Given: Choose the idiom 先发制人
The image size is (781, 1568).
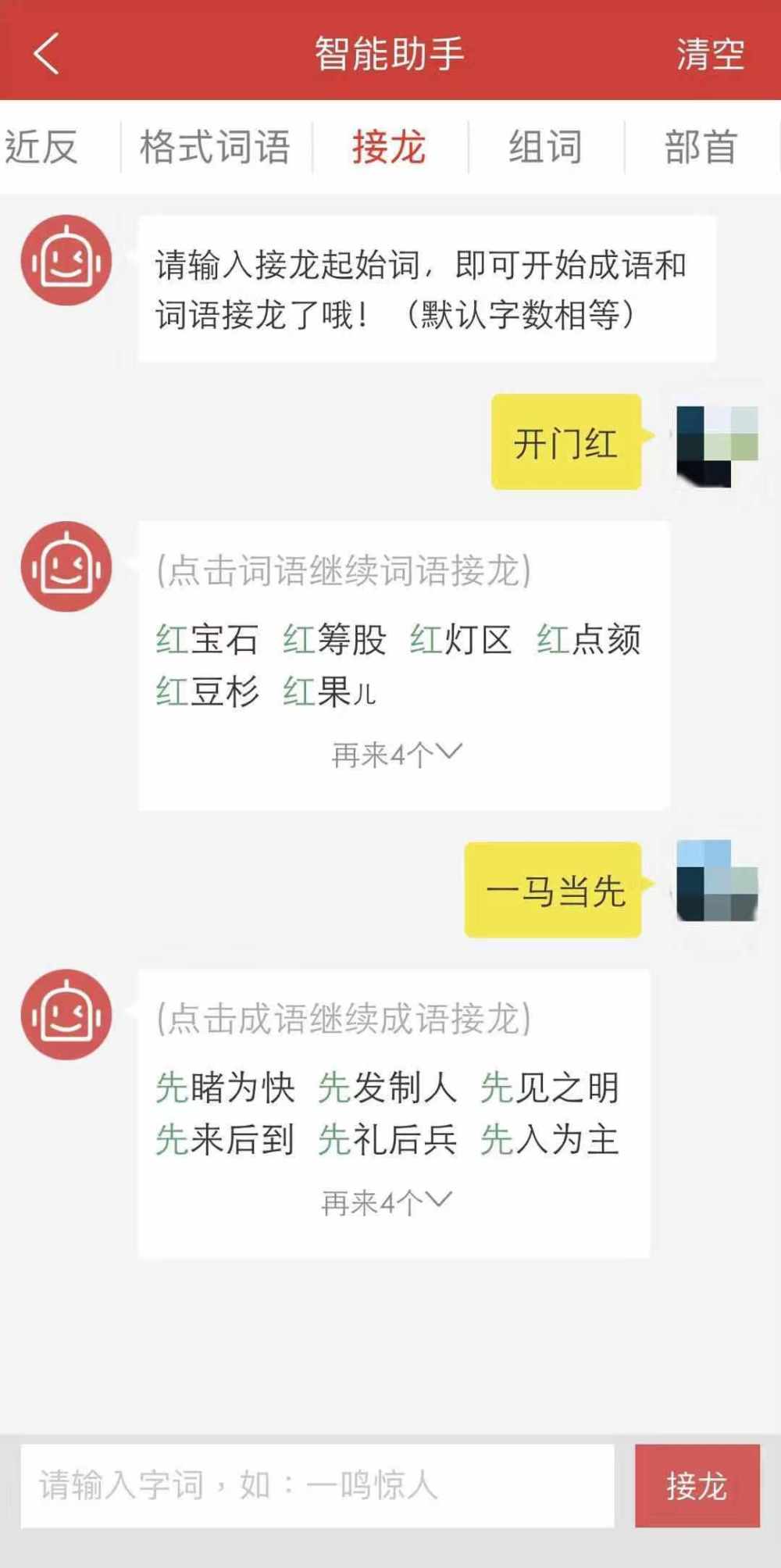Looking at the screenshot, I should (x=387, y=1088).
